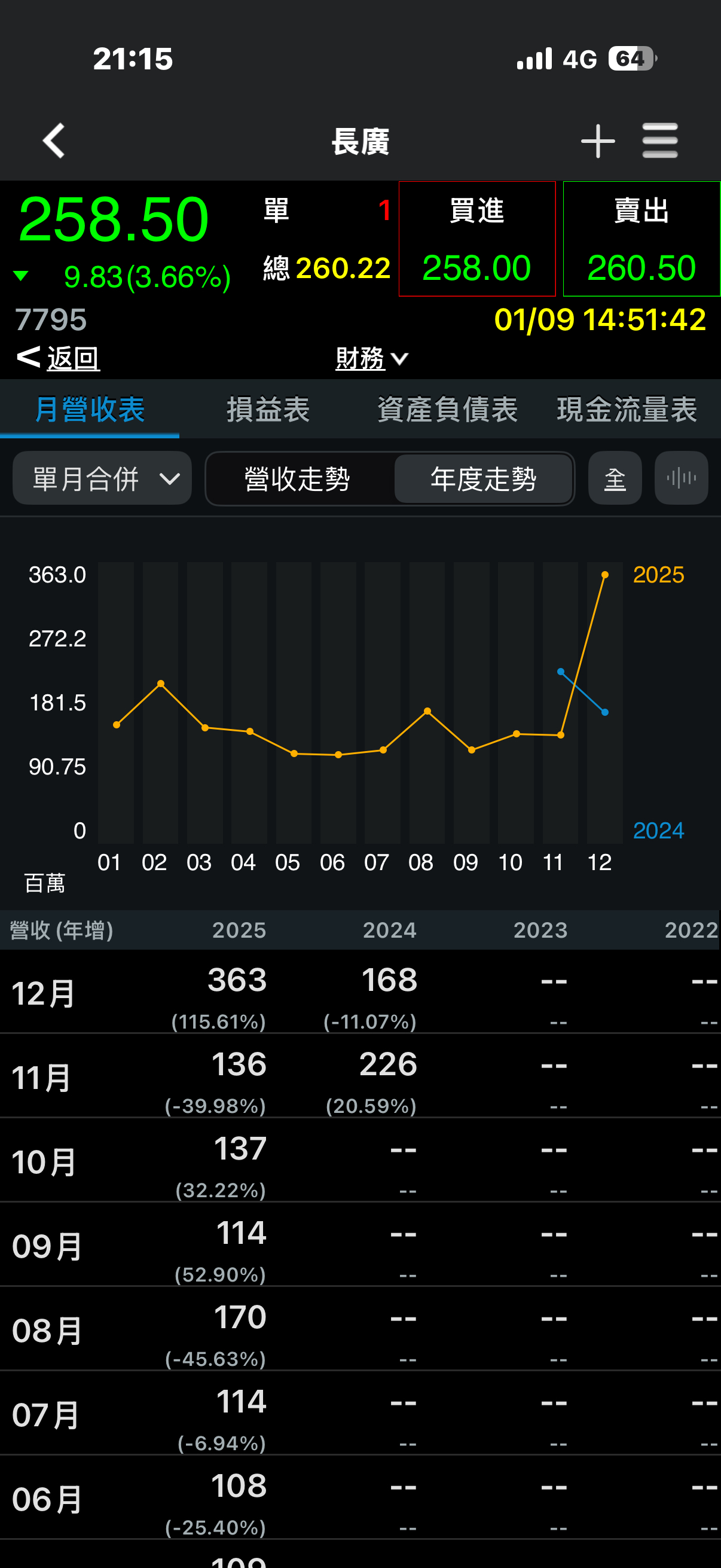The image size is (721, 1568).
Task: Select the 年度走勢 chart view
Action: [x=483, y=478]
